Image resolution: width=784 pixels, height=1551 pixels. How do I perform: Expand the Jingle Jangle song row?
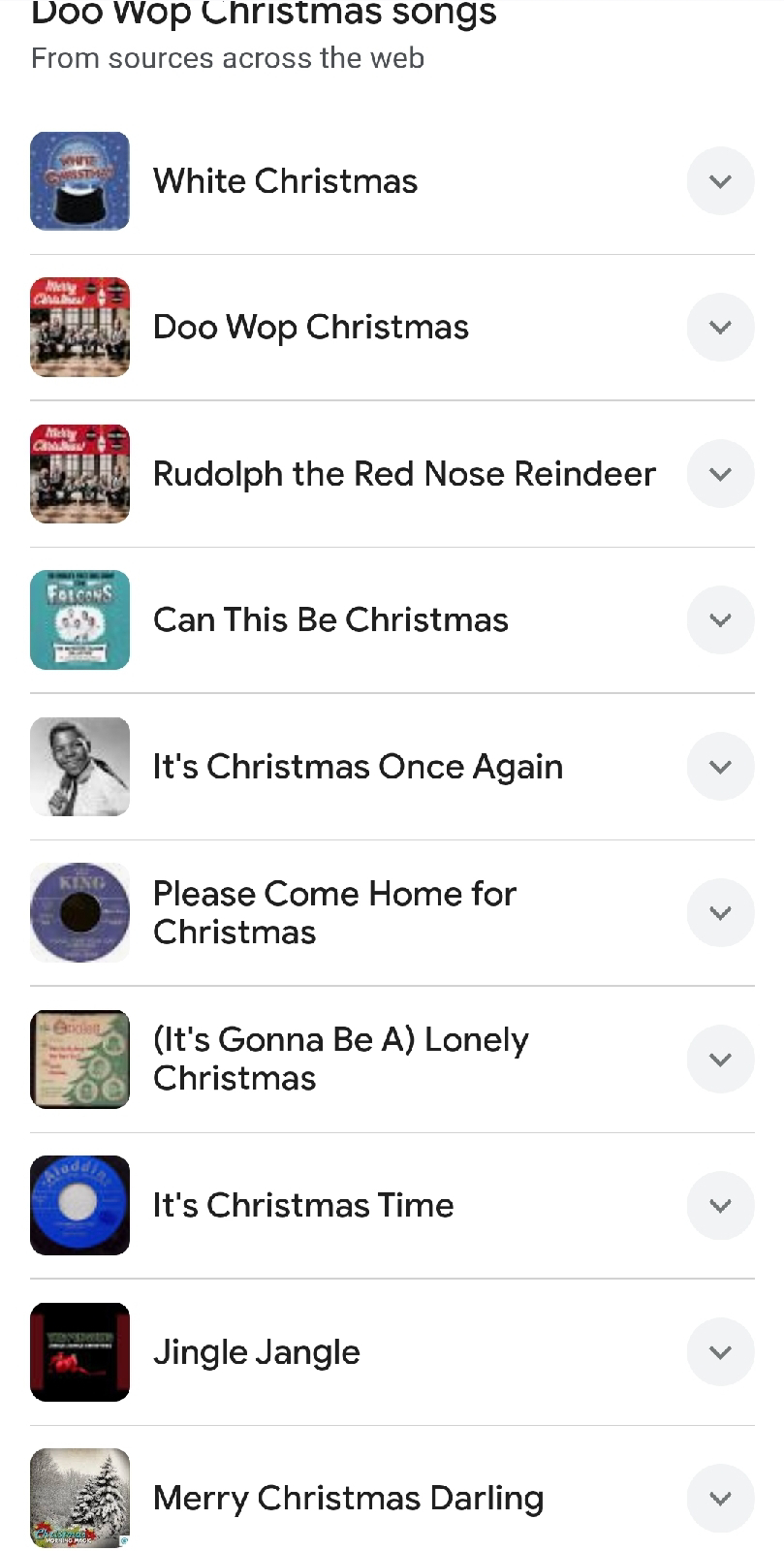720,1352
